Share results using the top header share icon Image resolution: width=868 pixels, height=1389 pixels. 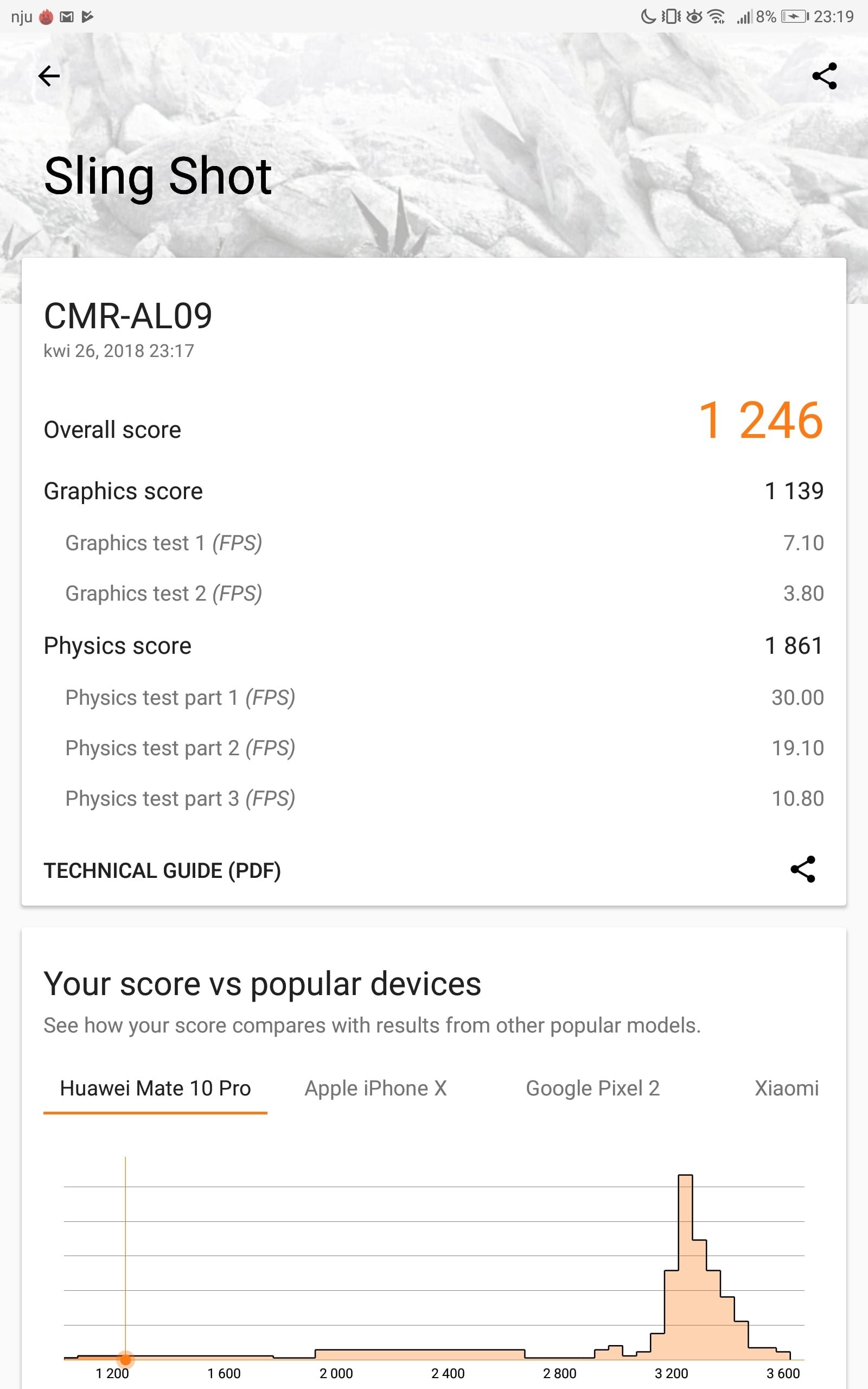click(x=825, y=76)
